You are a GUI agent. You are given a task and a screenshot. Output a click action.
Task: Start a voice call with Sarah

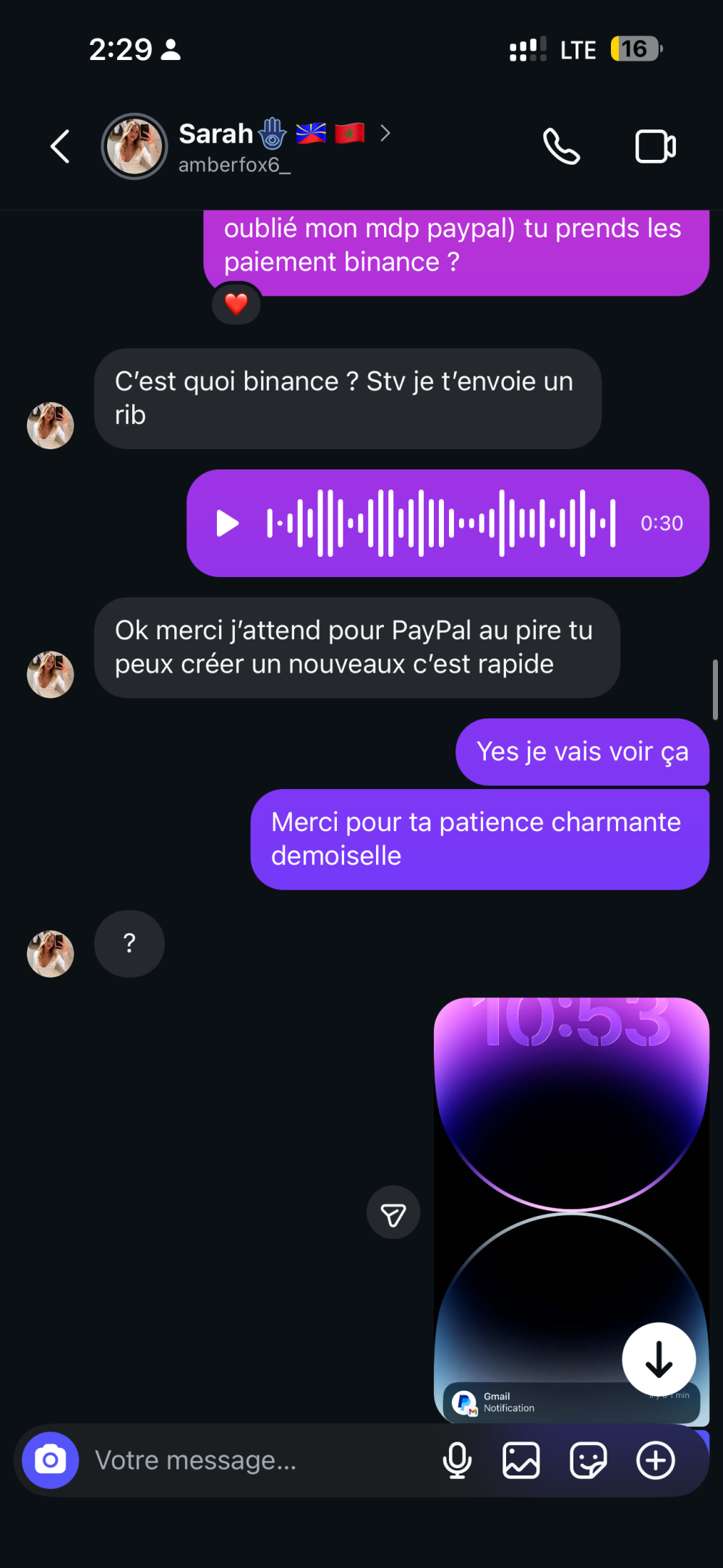click(x=561, y=147)
